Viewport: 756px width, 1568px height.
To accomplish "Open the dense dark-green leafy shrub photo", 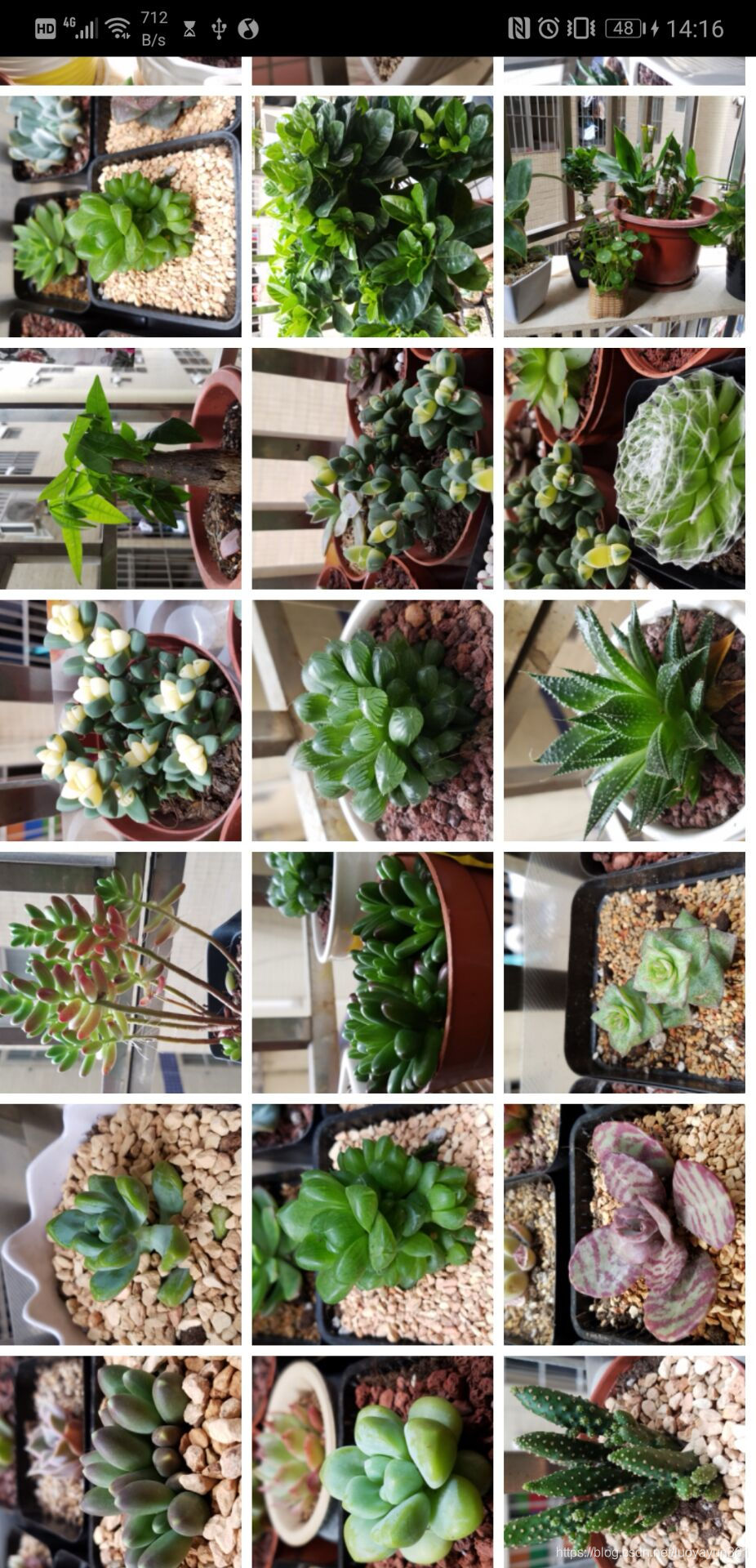I will tap(372, 216).
